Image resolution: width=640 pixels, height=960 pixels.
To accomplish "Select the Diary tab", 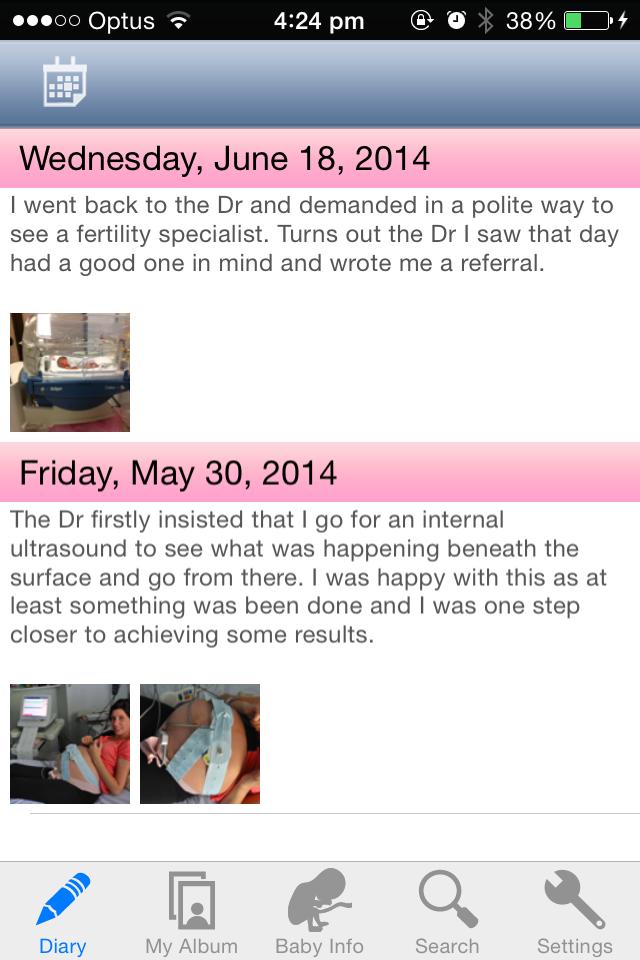I will pyautogui.click(x=62, y=912).
